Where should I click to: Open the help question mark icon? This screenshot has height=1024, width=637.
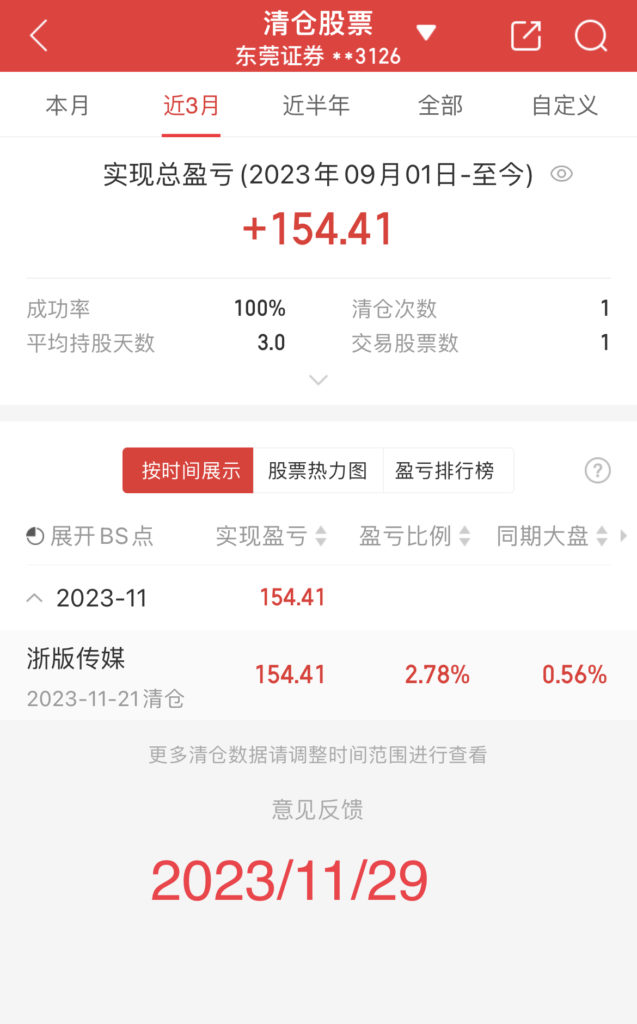(x=597, y=470)
